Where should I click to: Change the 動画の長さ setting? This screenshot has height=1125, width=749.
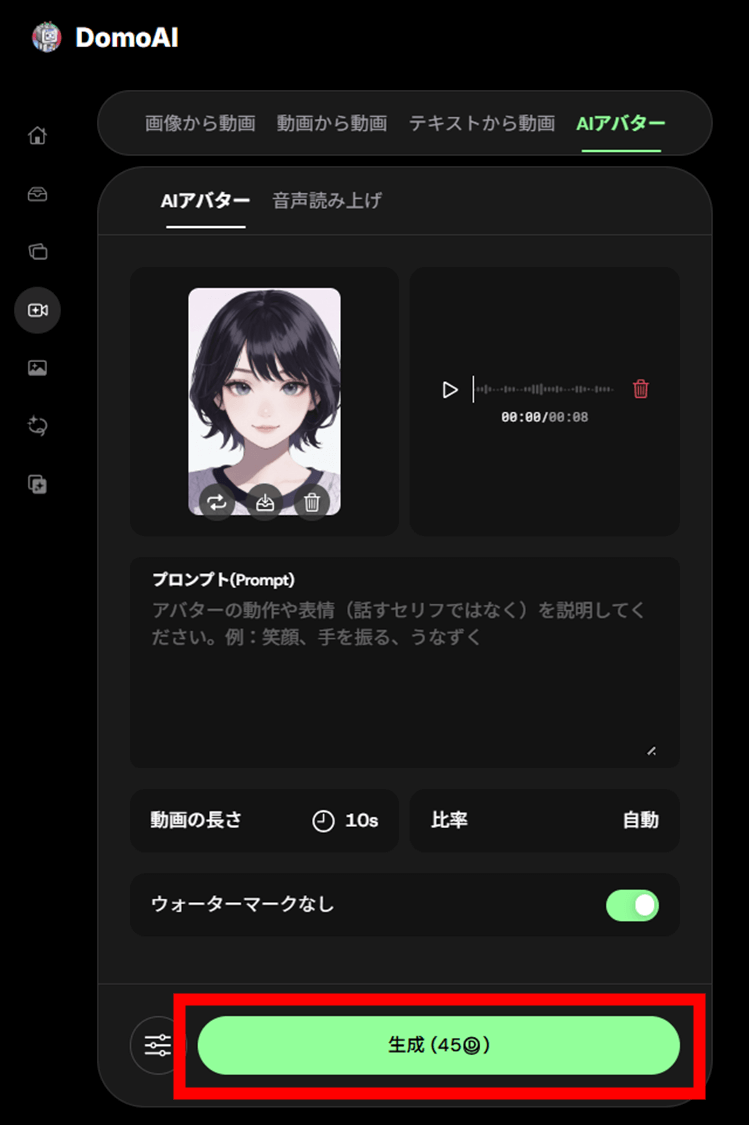[x=264, y=820]
